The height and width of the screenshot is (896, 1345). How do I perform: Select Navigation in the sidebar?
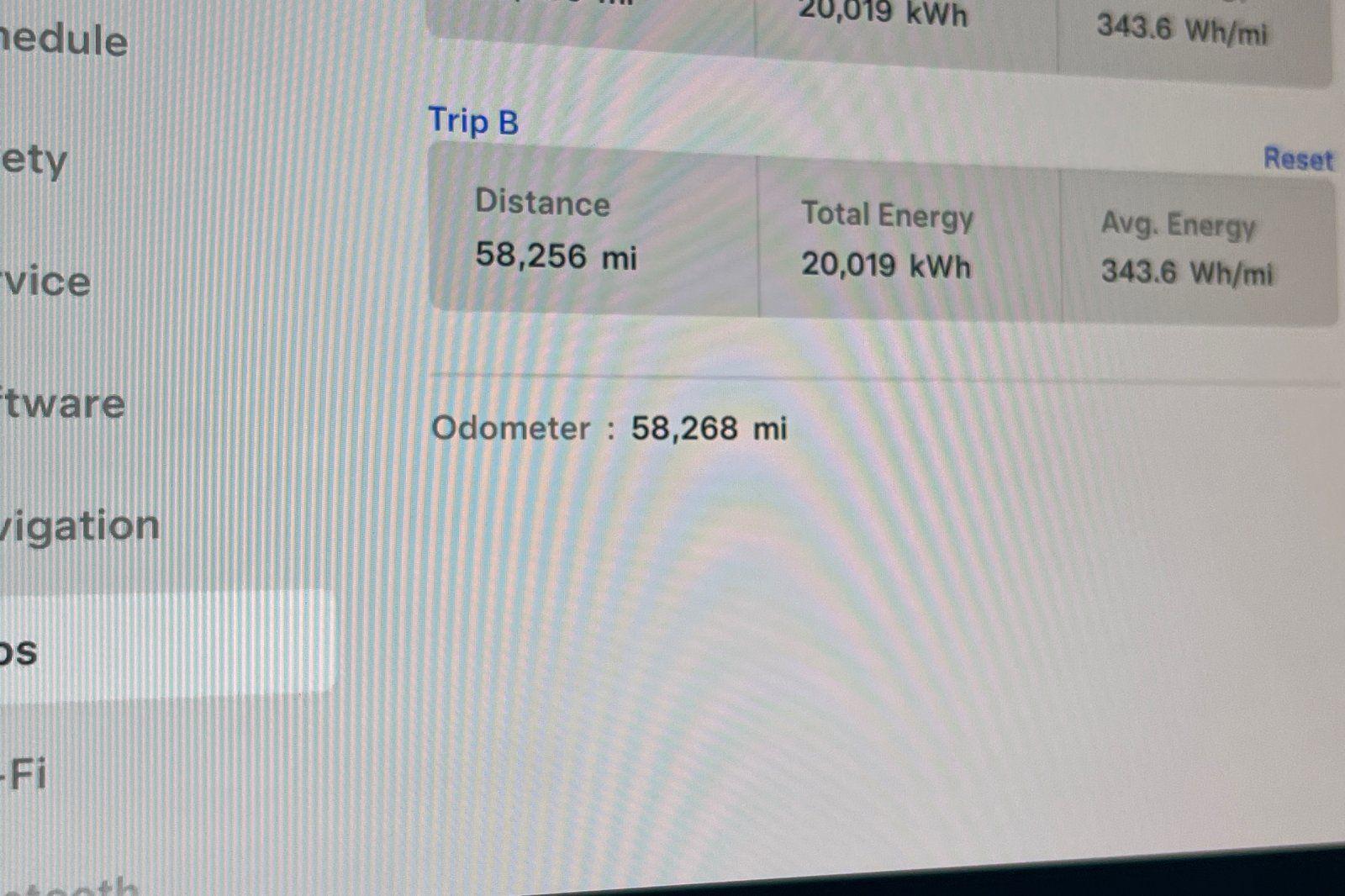coord(80,526)
